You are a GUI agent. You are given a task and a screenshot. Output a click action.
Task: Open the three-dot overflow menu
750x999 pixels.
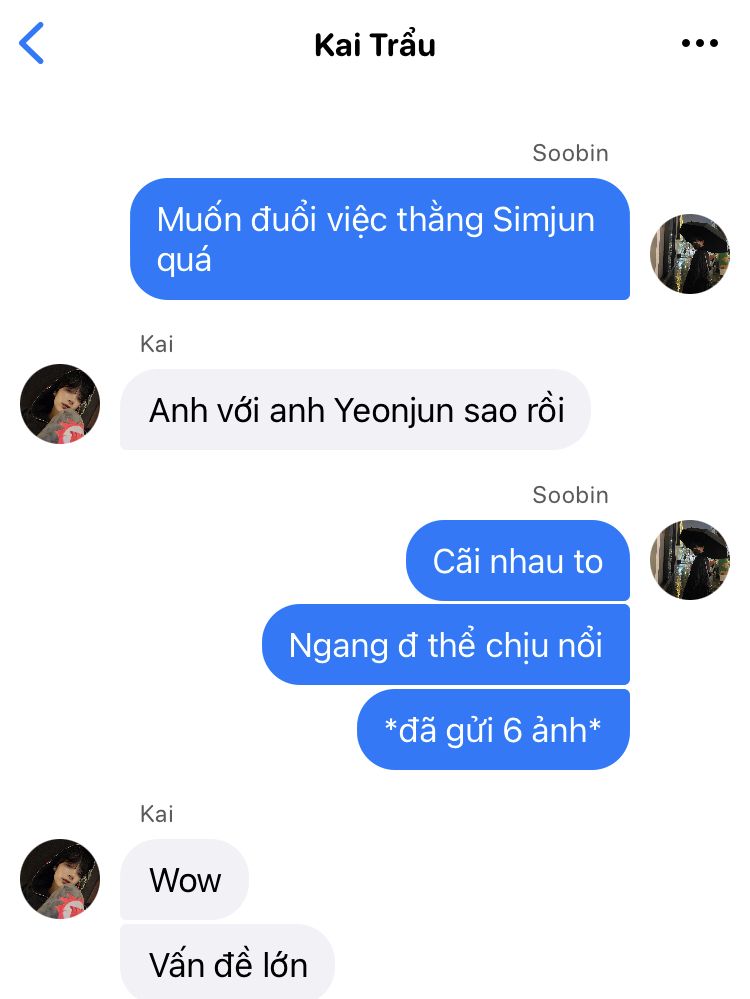tap(699, 44)
